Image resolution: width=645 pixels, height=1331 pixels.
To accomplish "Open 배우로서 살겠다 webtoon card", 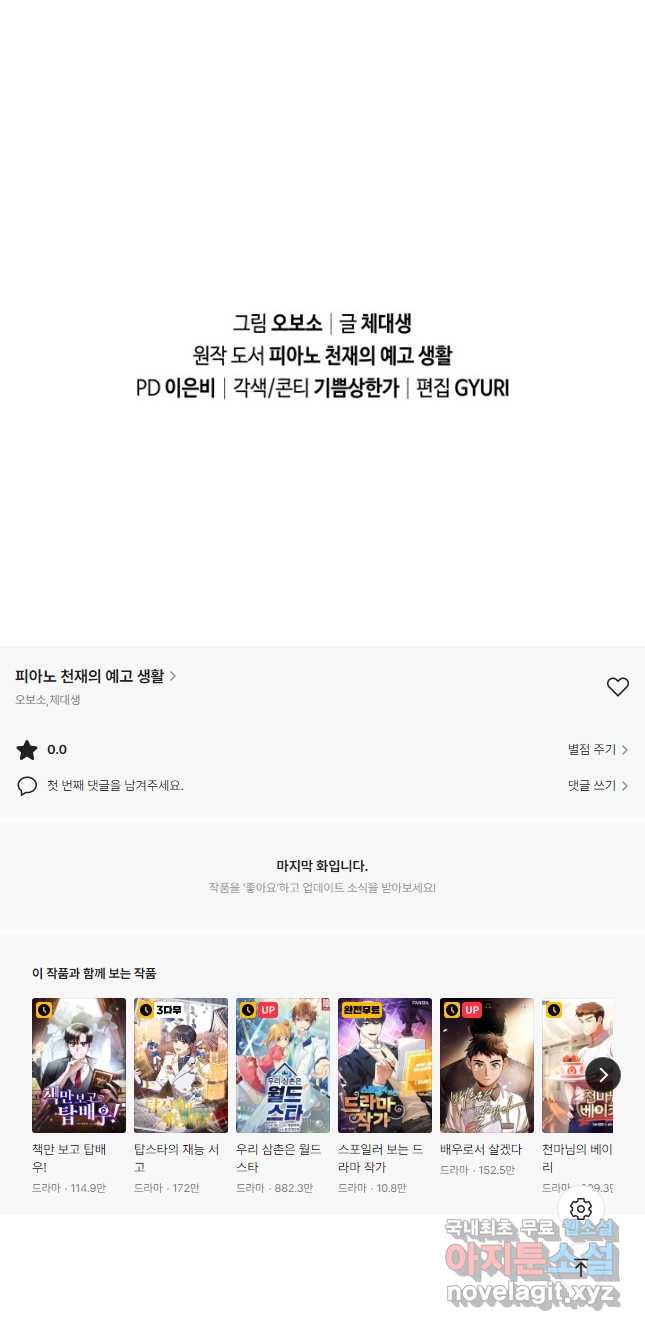I will point(487,1065).
